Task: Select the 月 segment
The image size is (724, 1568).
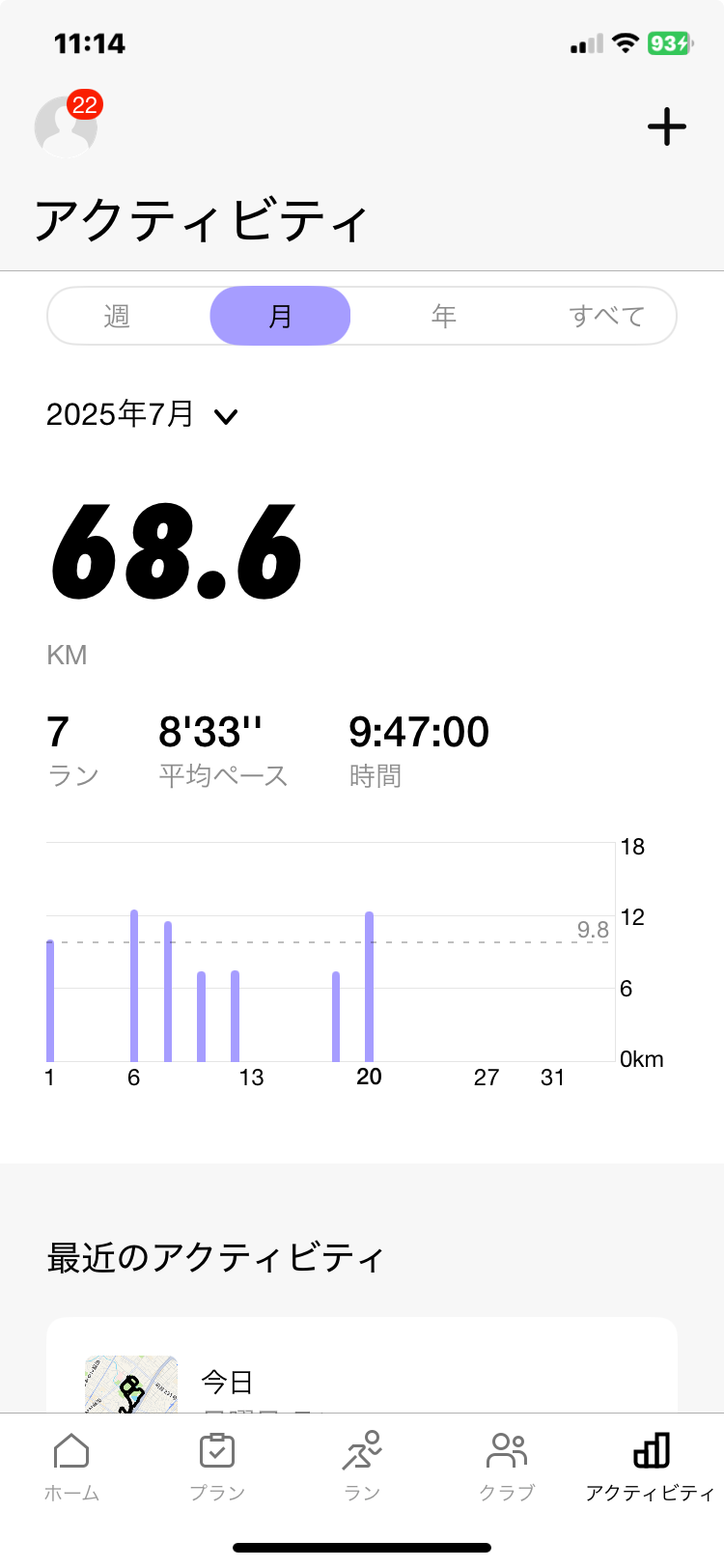Action: (x=280, y=316)
